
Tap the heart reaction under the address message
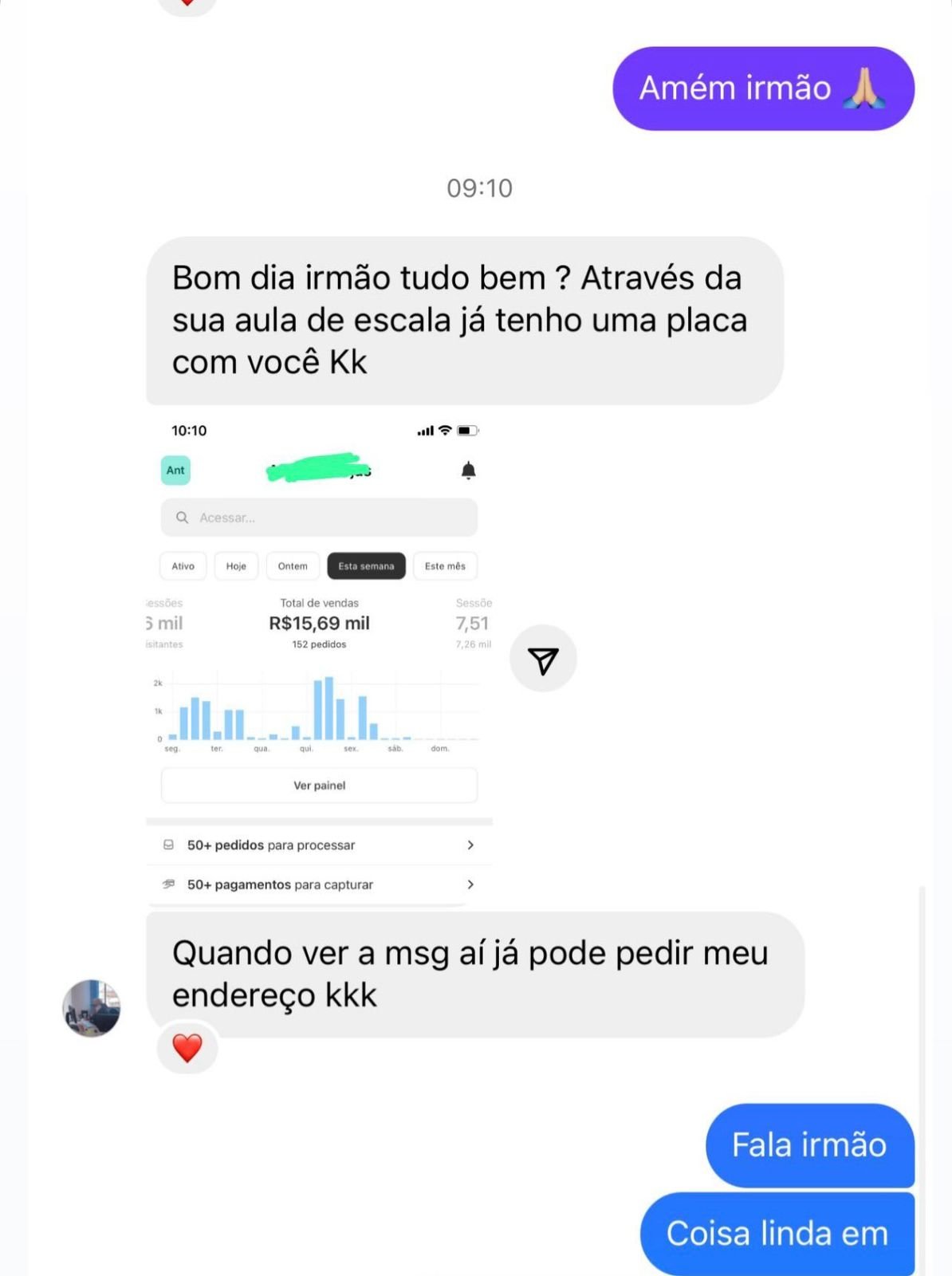pyautogui.click(x=187, y=1048)
